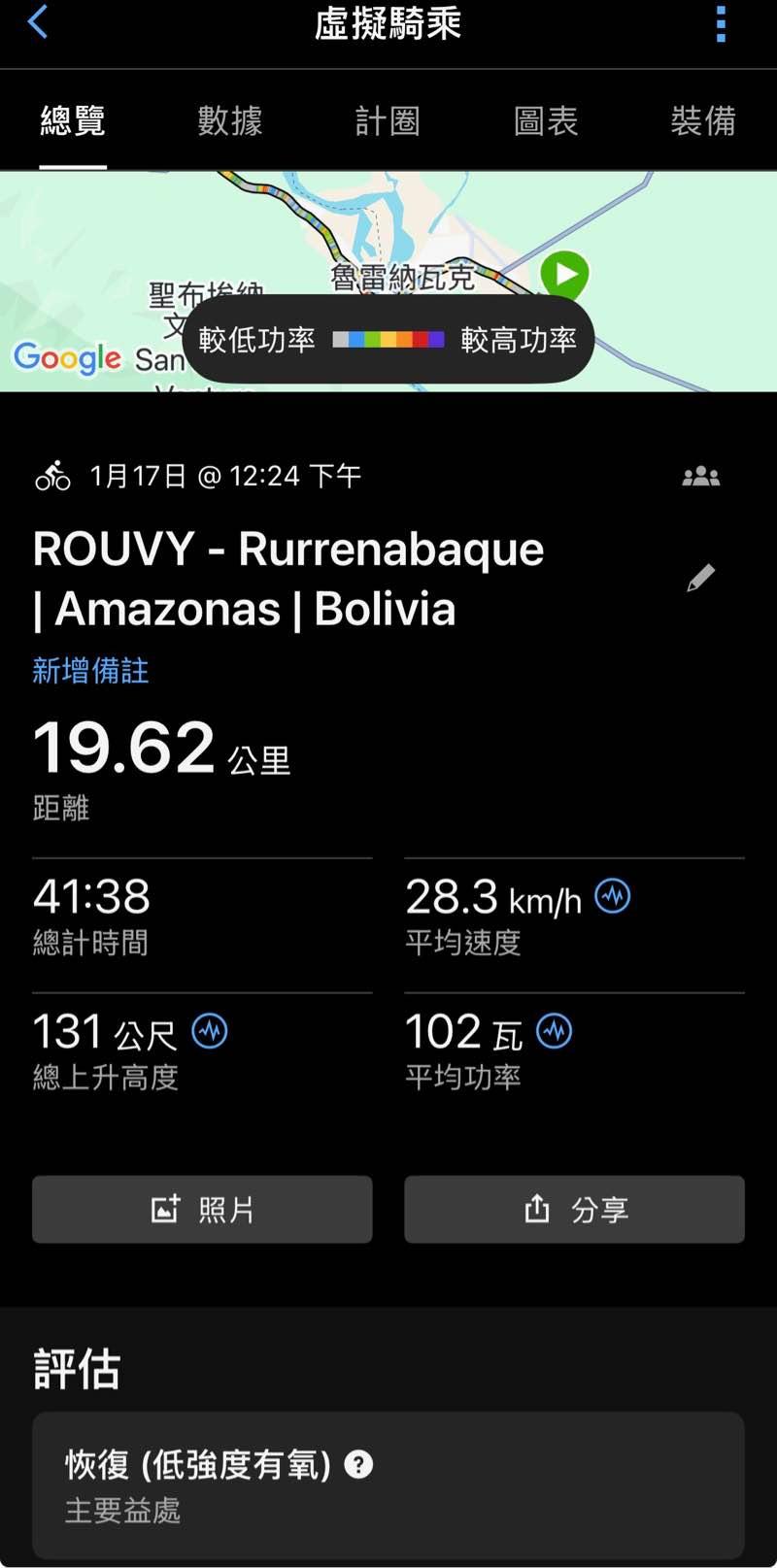777x1568 pixels.
Task: Share this ride with 分享 button
Action: [x=574, y=1210]
